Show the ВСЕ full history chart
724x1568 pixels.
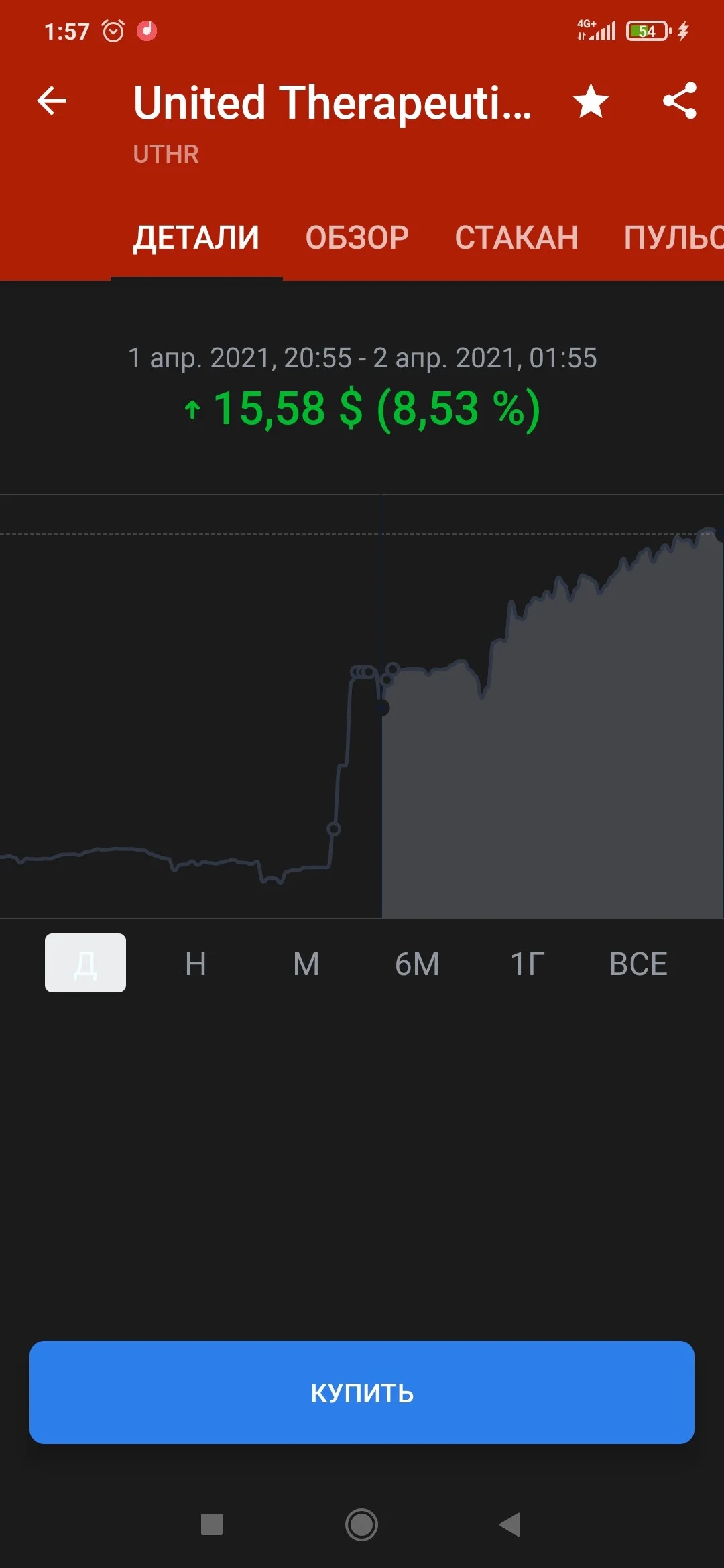638,964
